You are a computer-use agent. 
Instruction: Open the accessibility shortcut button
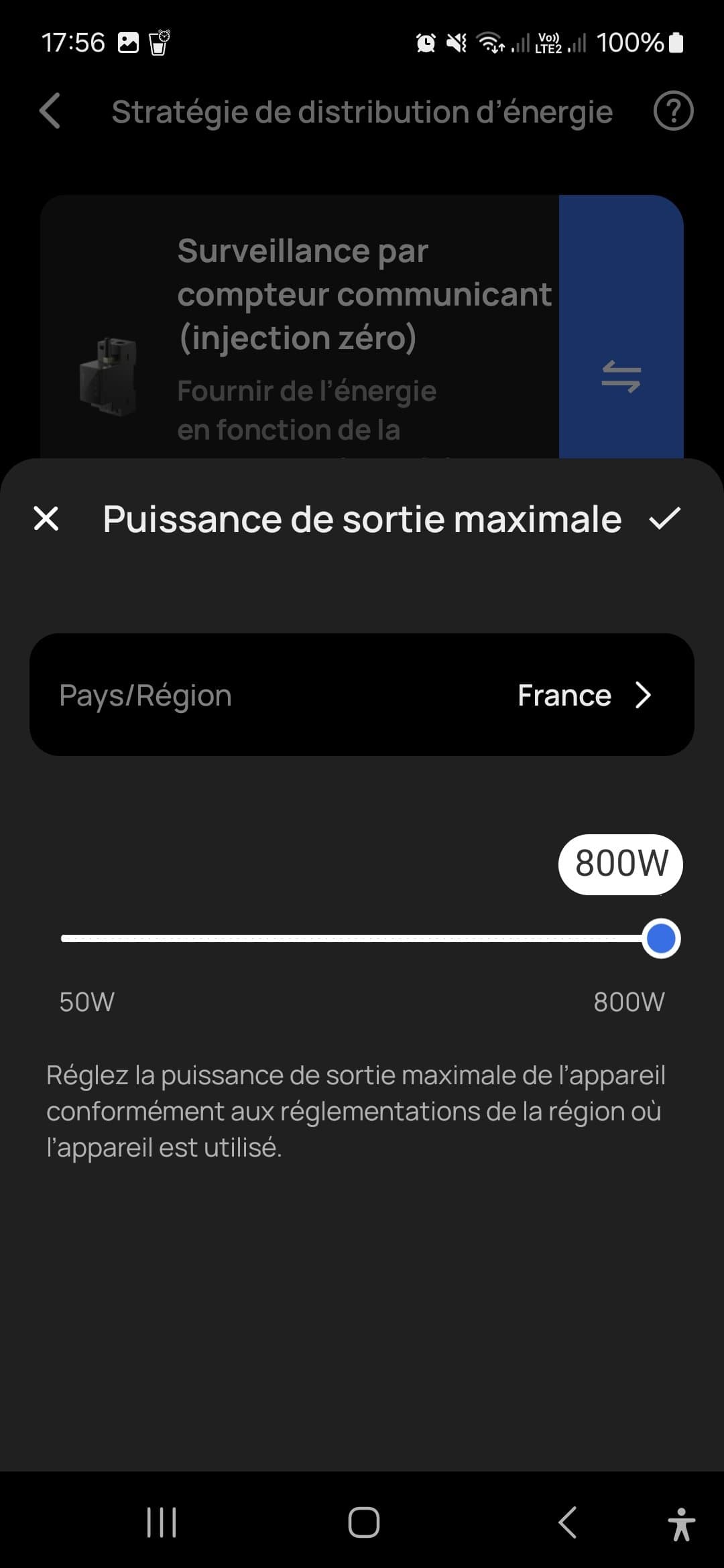click(x=681, y=1523)
